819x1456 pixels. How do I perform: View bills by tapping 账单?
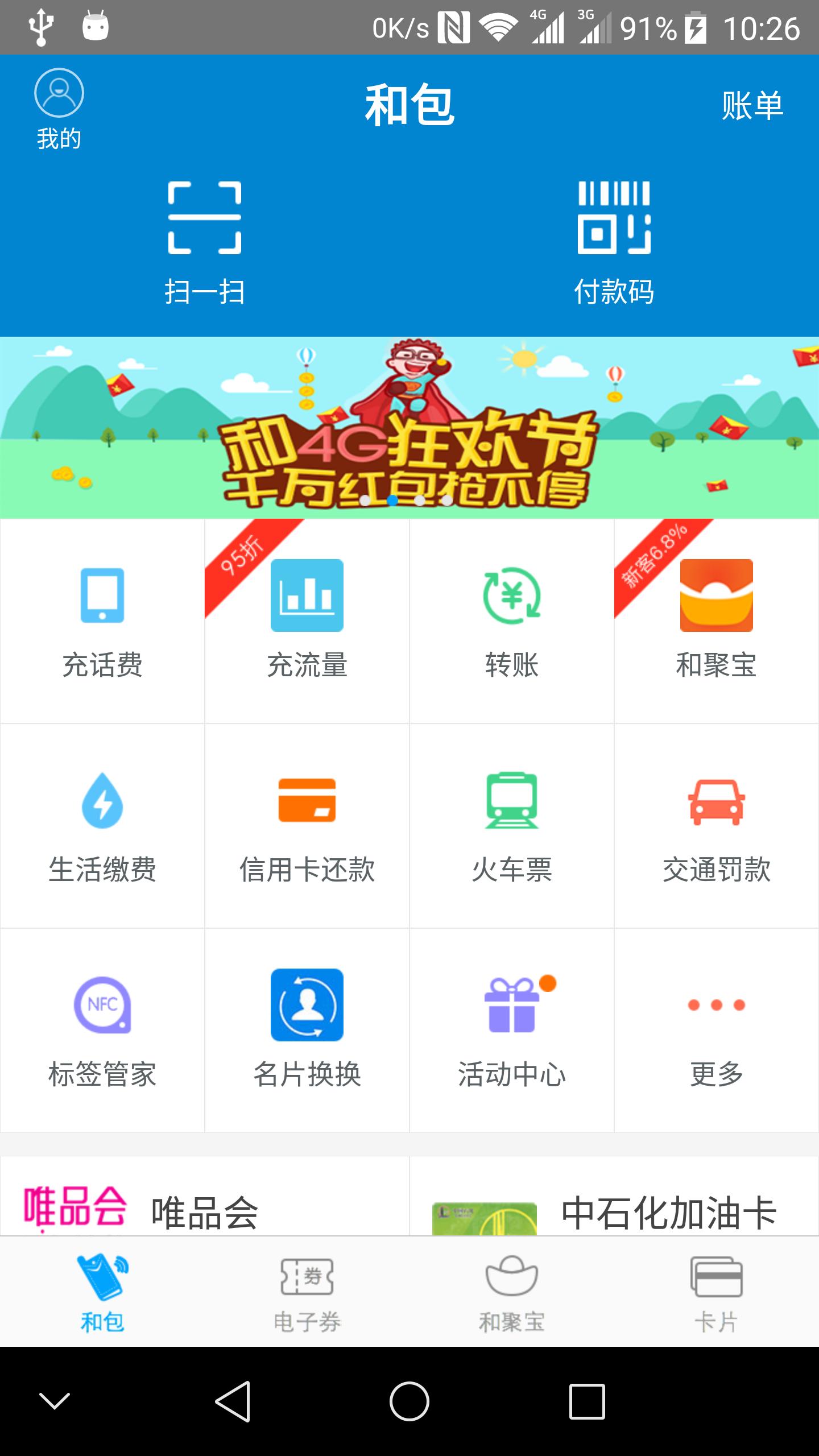[x=754, y=105]
